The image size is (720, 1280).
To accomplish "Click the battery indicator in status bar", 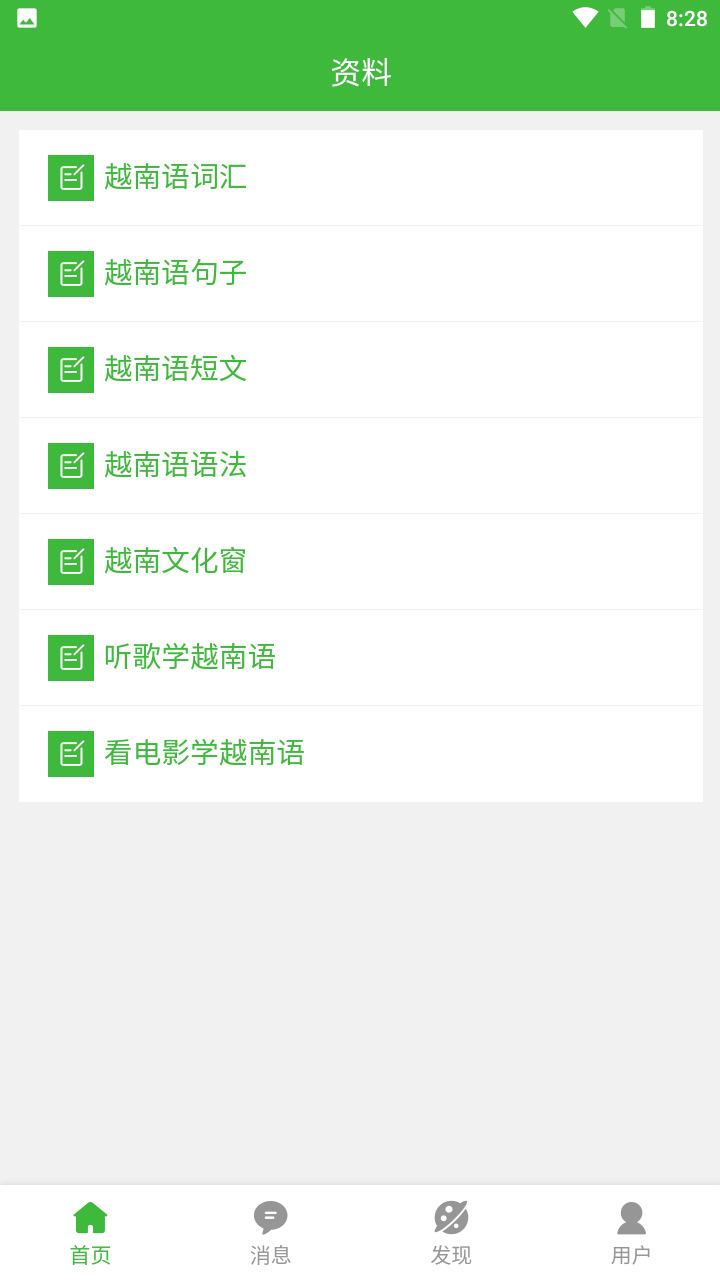I will (x=646, y=17).
